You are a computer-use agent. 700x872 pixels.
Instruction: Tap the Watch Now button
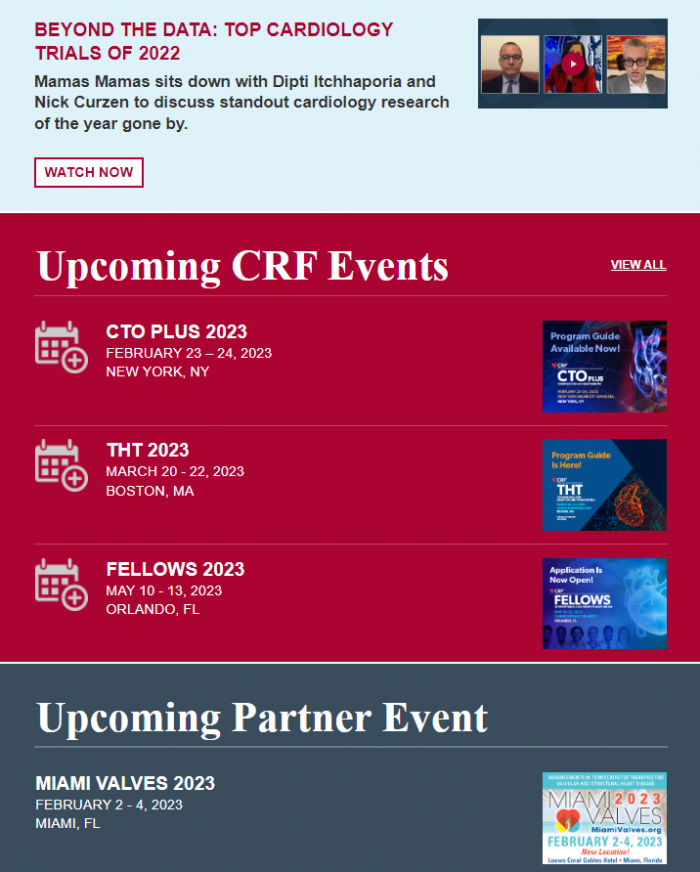pos(89,172)
